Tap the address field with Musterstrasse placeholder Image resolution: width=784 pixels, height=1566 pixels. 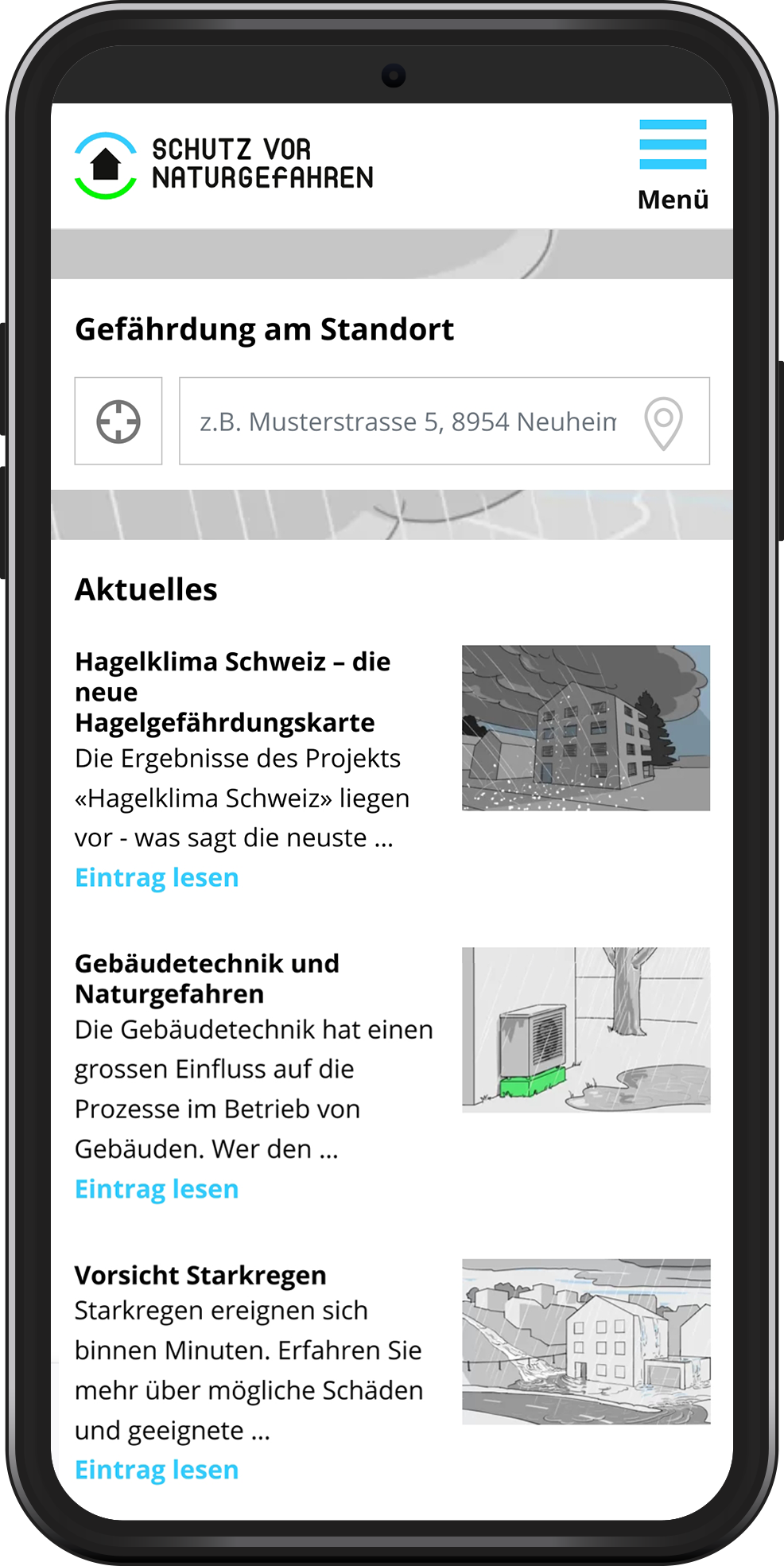pyautogui.click(x=407, y=422)
